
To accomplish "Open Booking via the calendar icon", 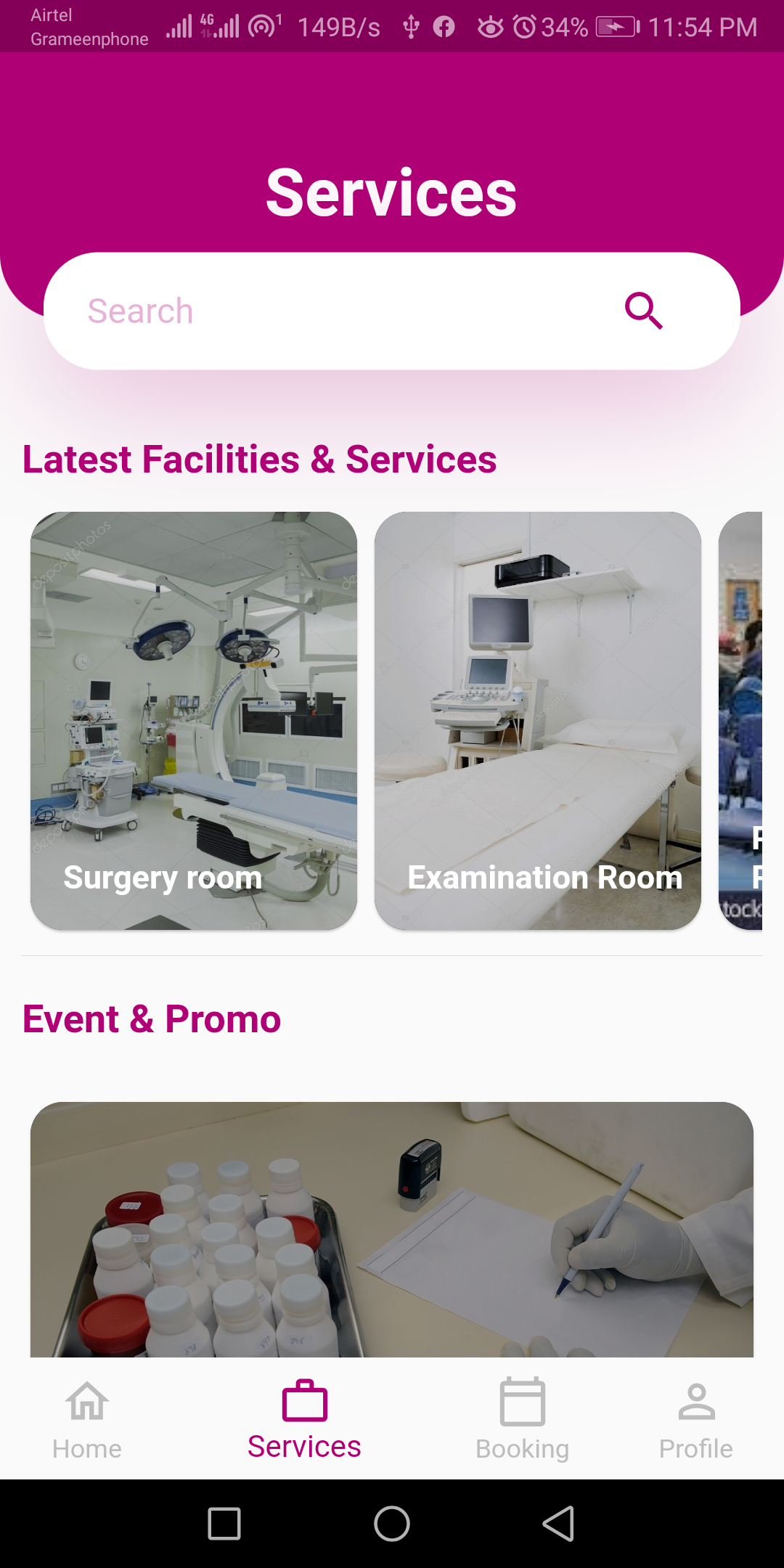I will [x=522, y=1401].
